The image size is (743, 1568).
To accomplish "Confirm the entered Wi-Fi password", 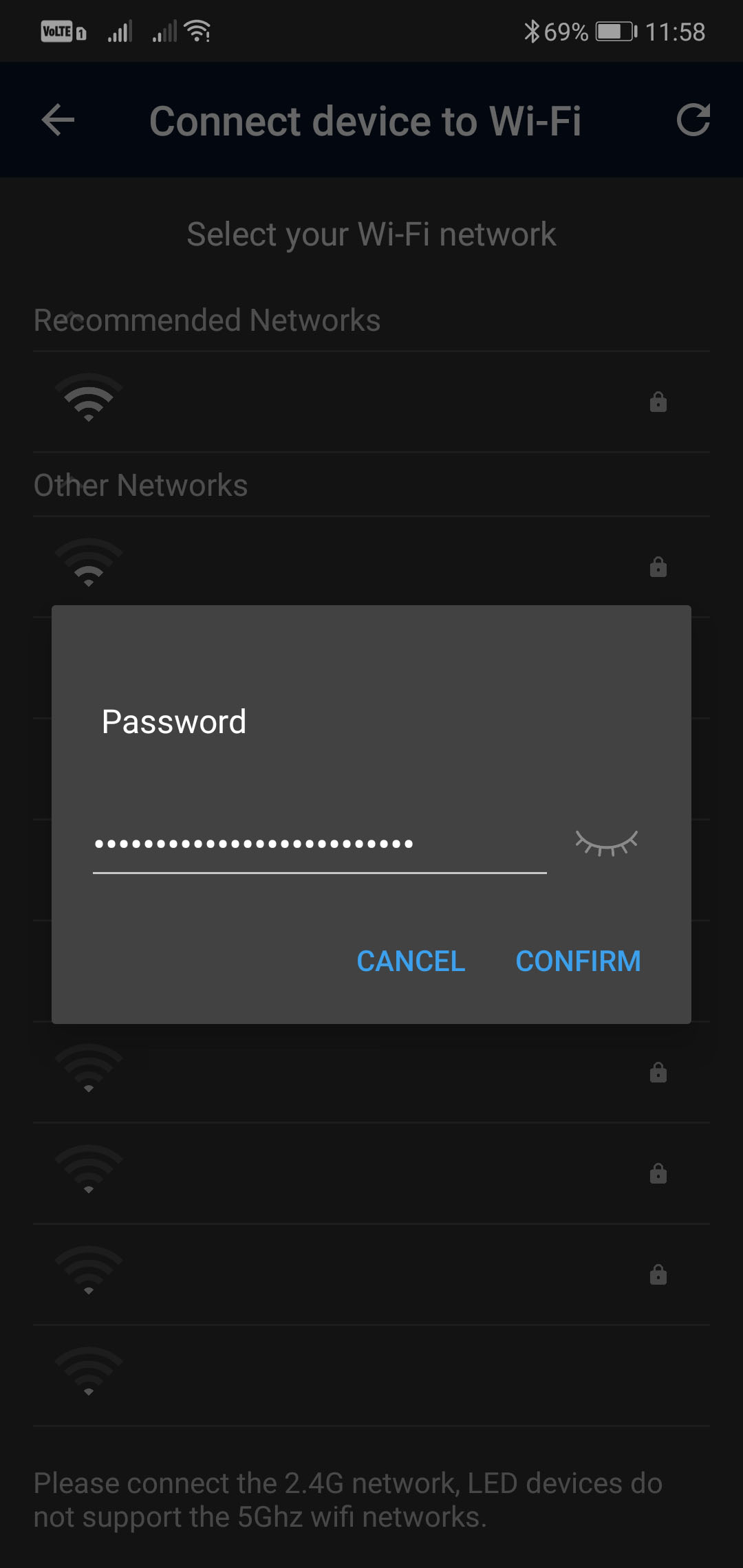I will (x=578, y=961).
